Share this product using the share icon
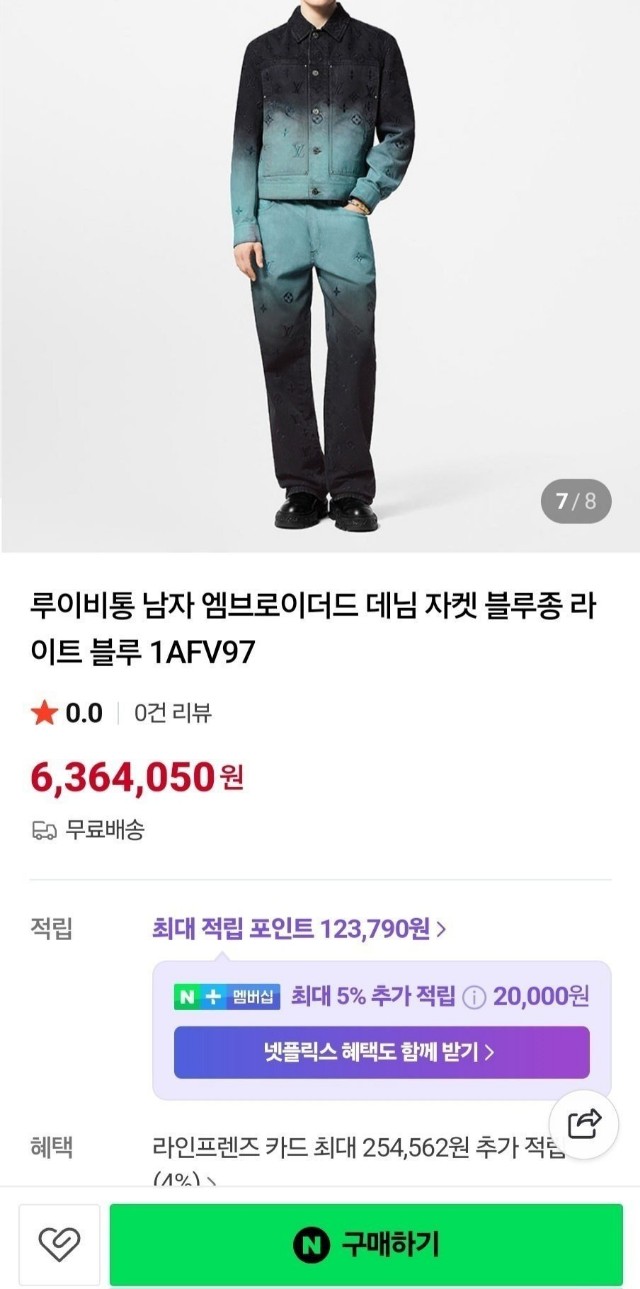Image resolution: width=640 pixels, height=1289 pixels. click(x=584, y=1123)
